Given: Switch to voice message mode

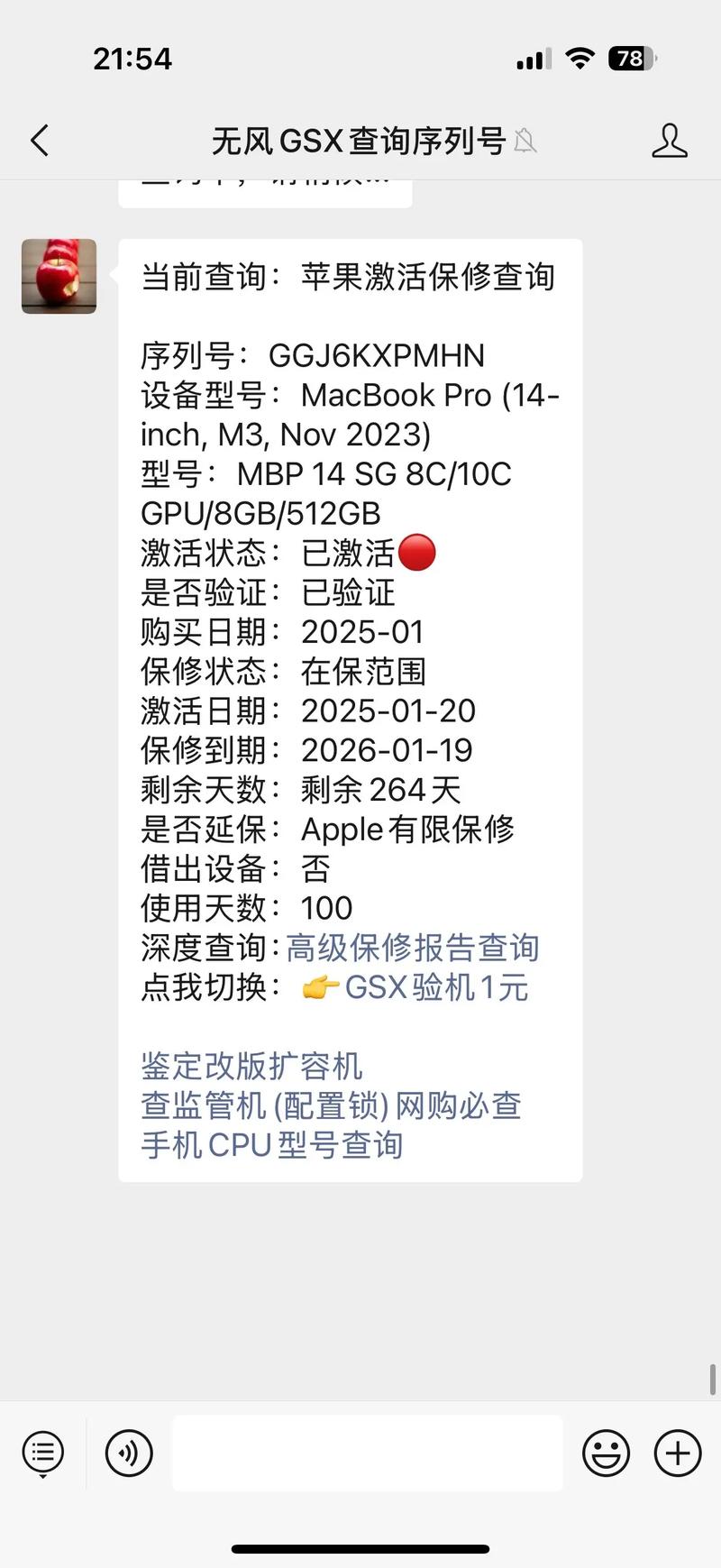Looking at the screenshot, I should [x=128, y=1453].
